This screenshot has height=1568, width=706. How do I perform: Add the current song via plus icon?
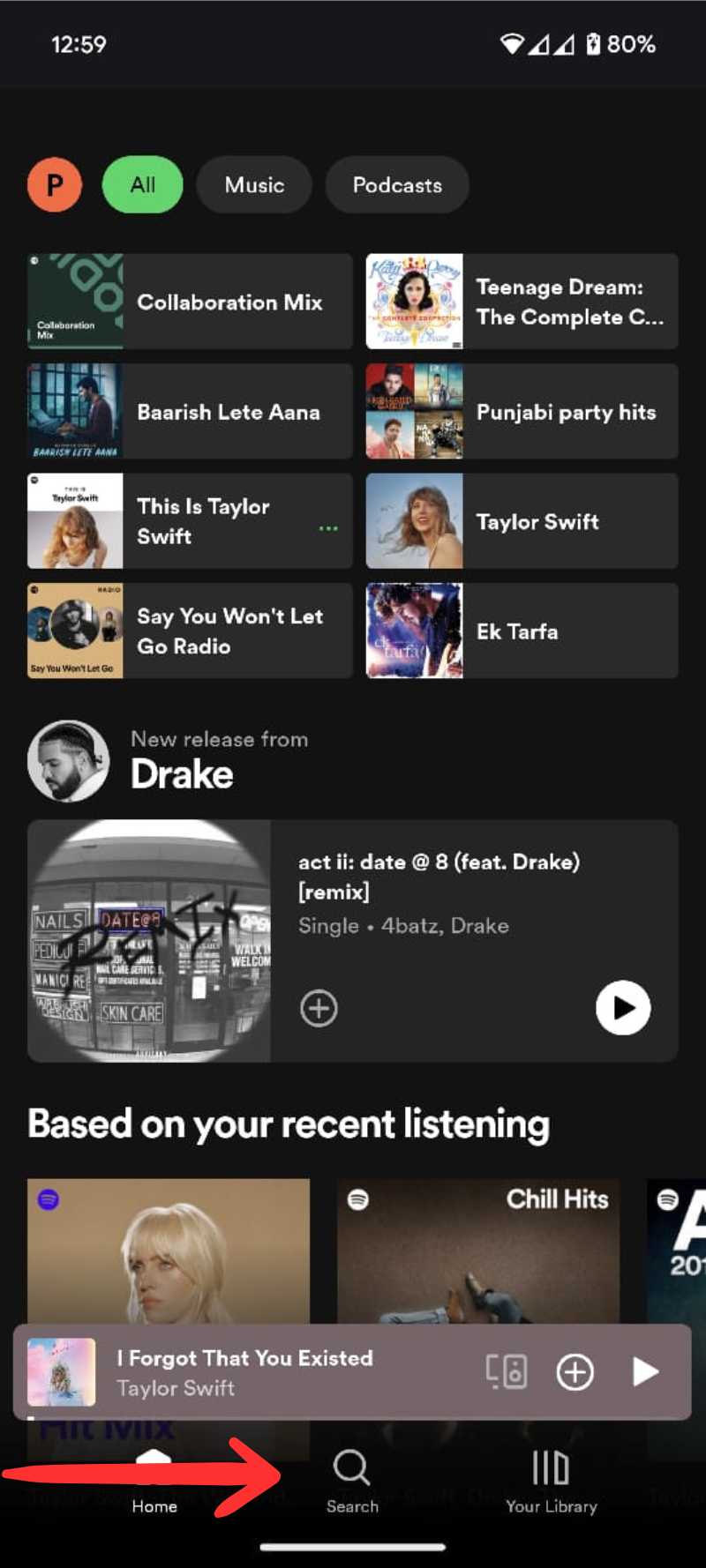[x=574, y=1372]
